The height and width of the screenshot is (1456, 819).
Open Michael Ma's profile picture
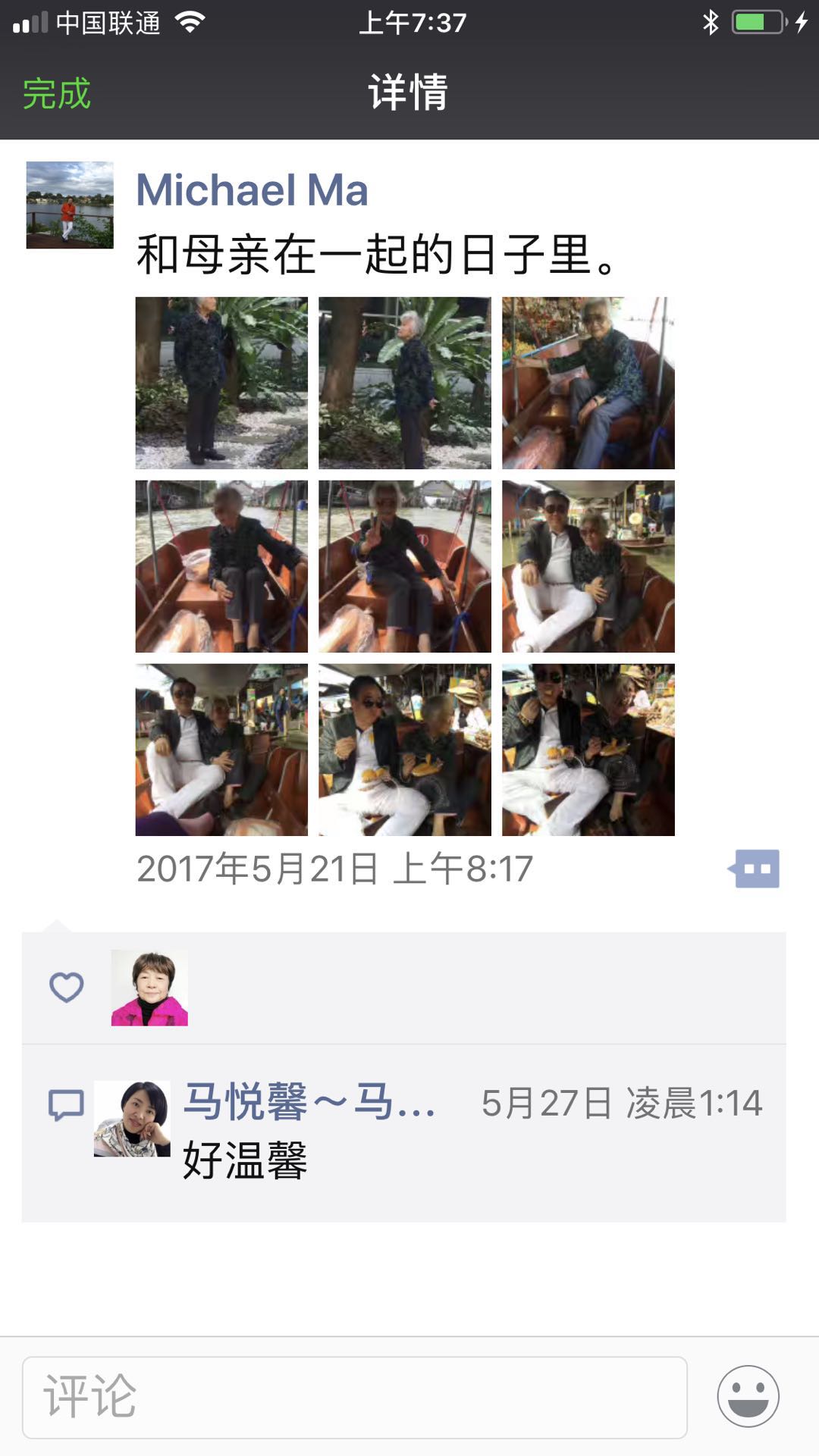click(70, 205)
